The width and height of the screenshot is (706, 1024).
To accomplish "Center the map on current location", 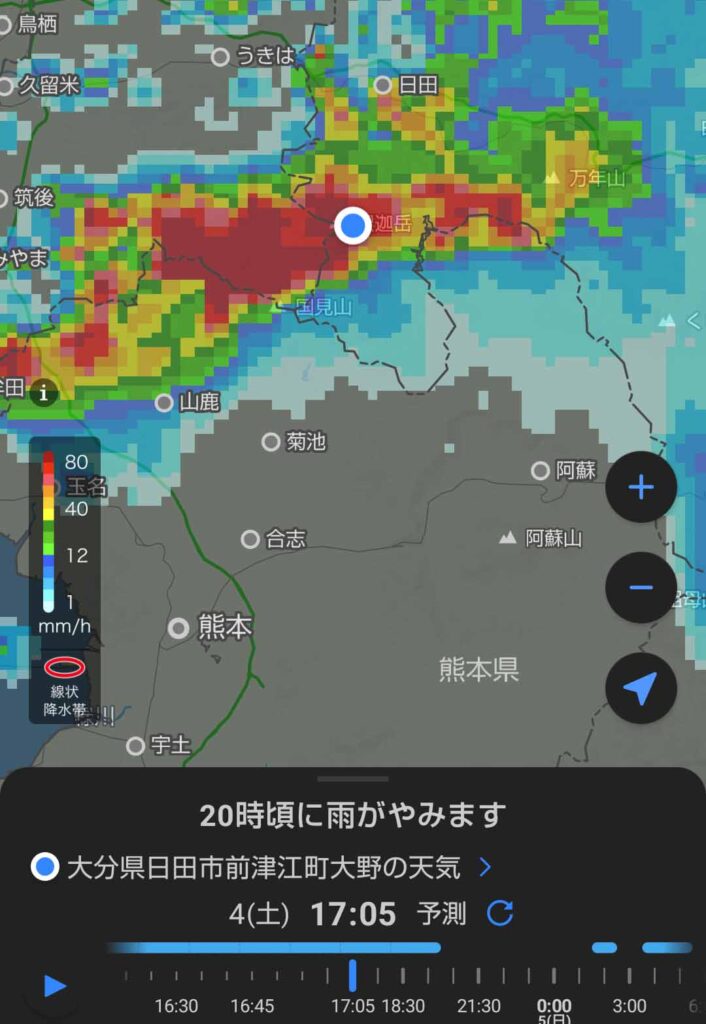I will coord(640,688).
